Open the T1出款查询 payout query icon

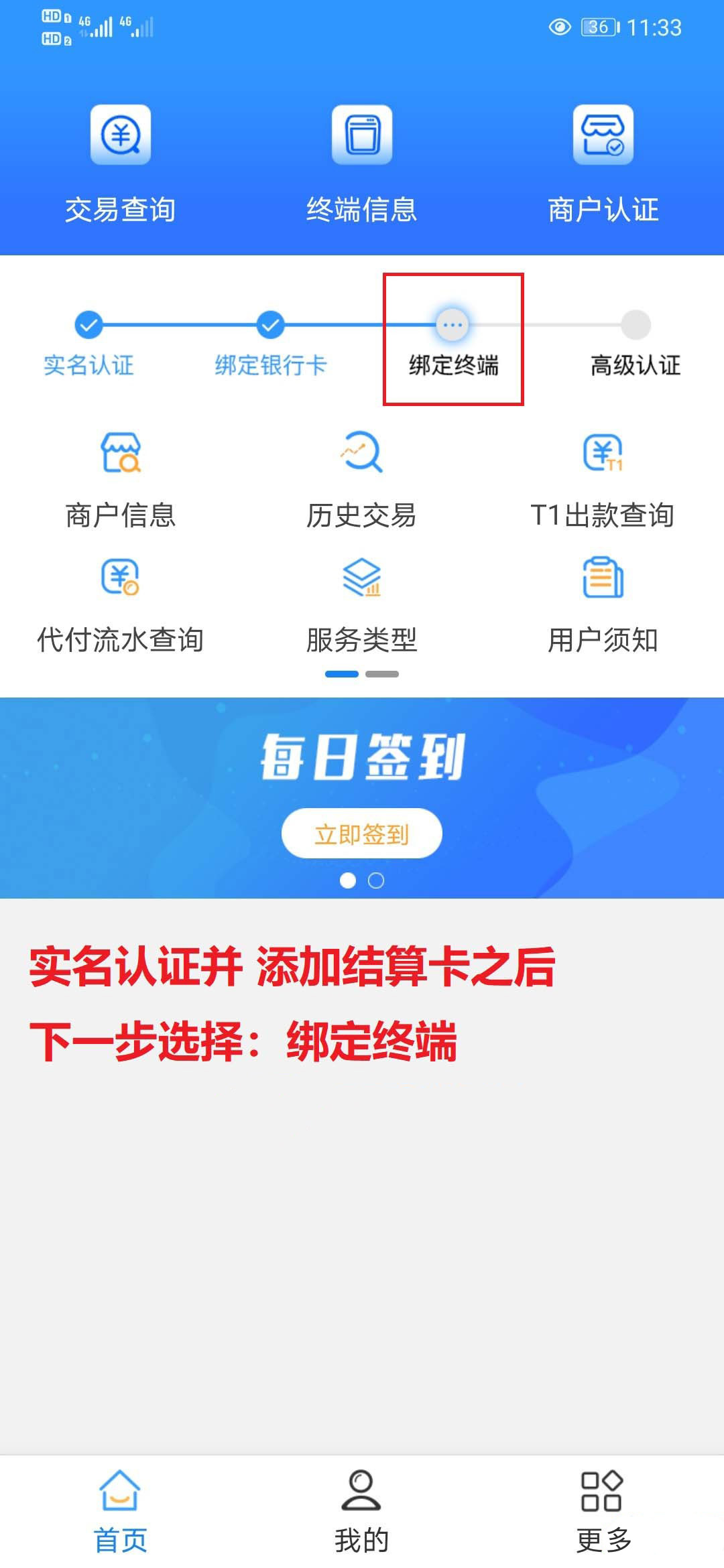[602, 476]
